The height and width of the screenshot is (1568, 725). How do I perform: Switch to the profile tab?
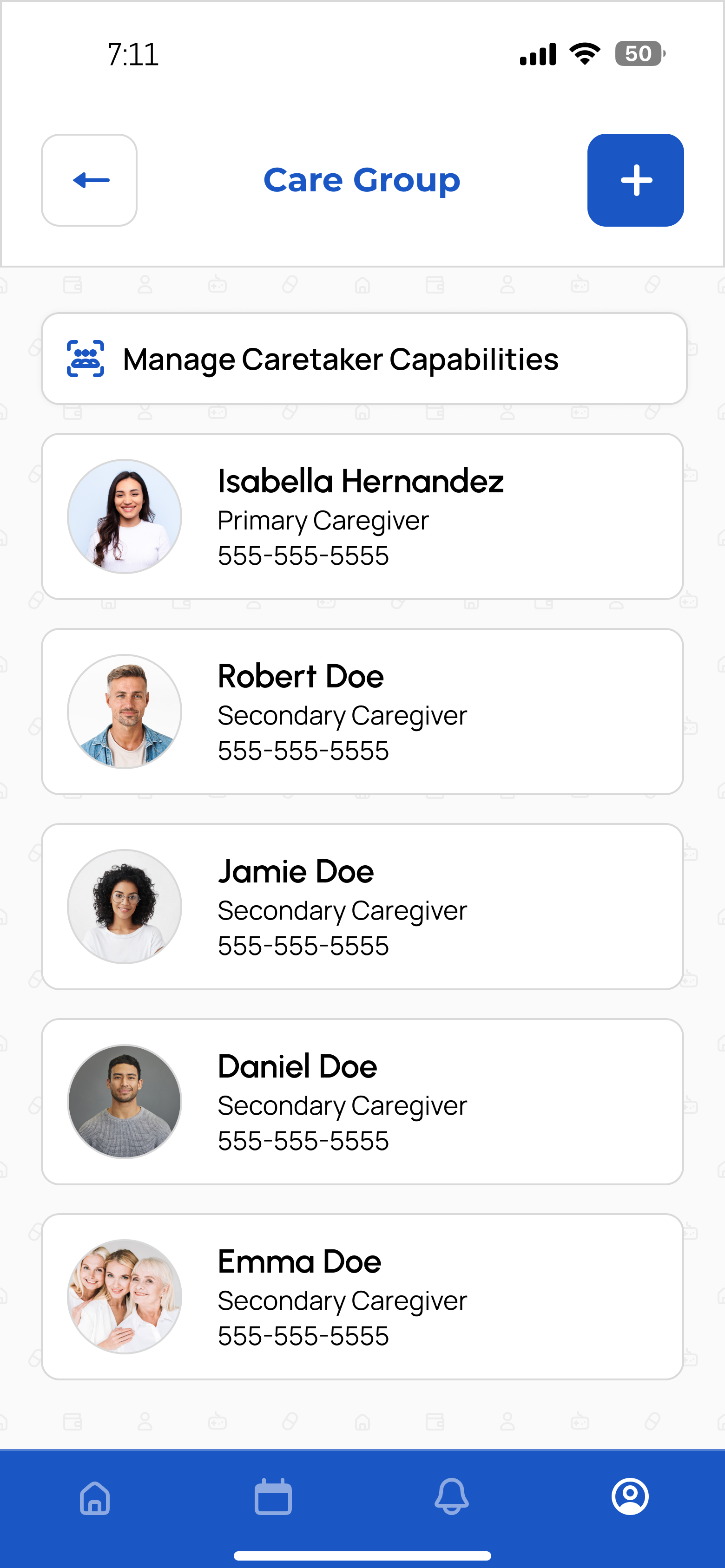[x=630, y=1497]
